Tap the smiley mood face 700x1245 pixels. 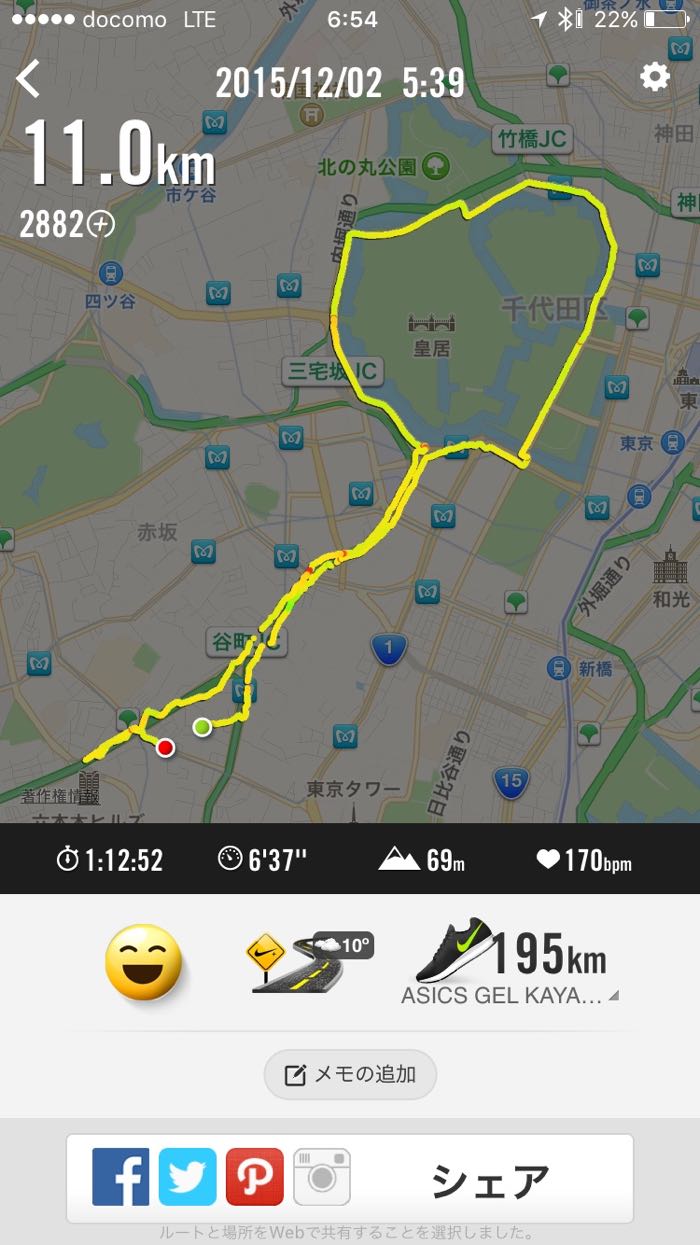[144, 962]
